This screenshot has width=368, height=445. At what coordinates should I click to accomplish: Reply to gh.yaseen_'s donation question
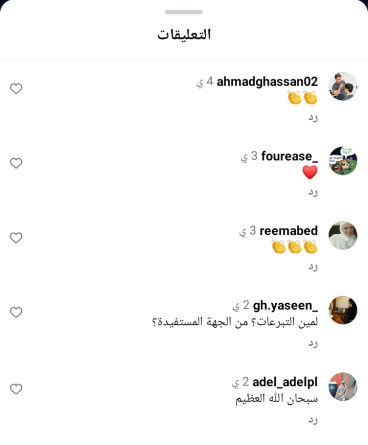(313, 344)
